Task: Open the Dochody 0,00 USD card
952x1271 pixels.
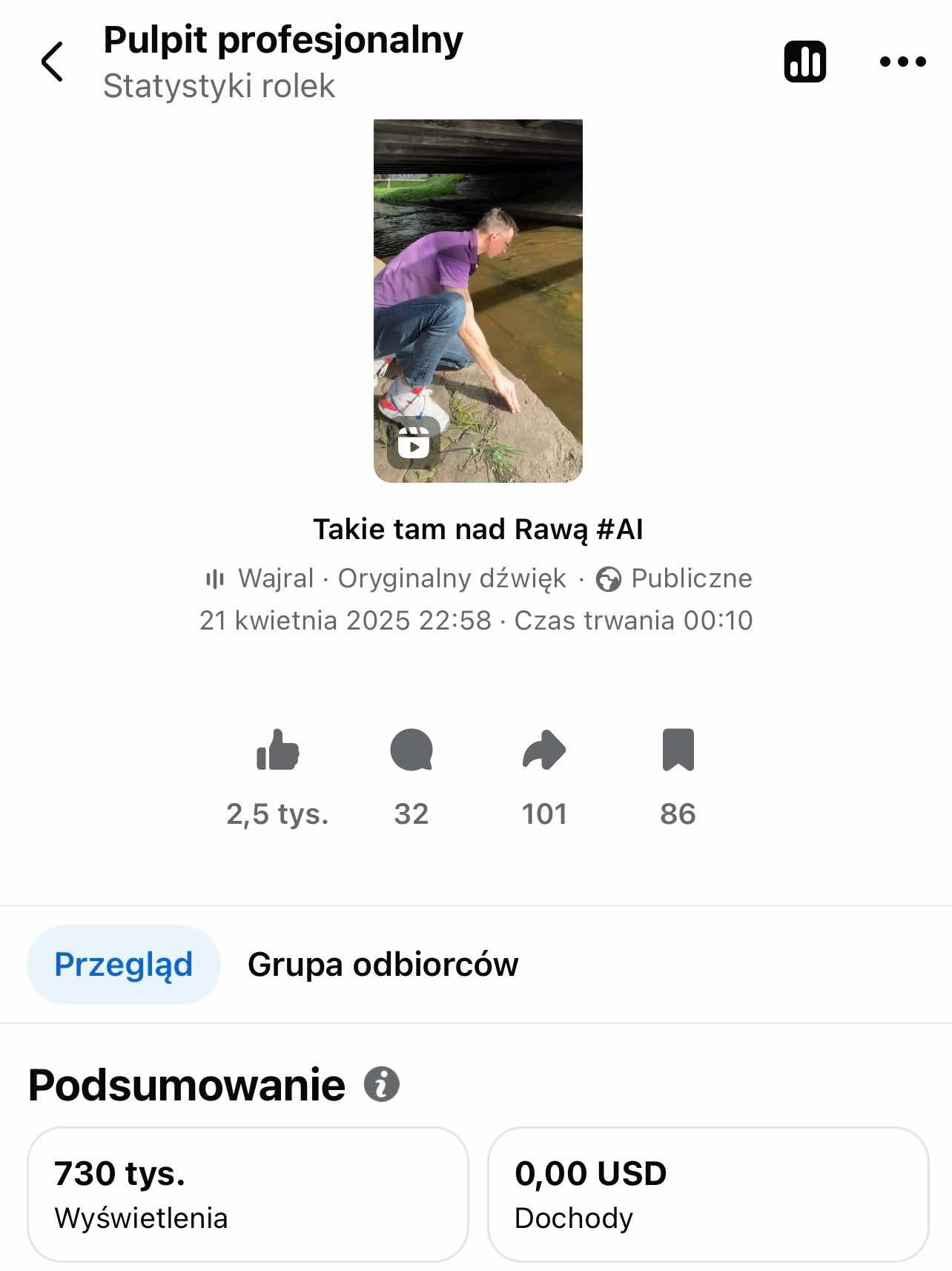Action: point(707,1193)
